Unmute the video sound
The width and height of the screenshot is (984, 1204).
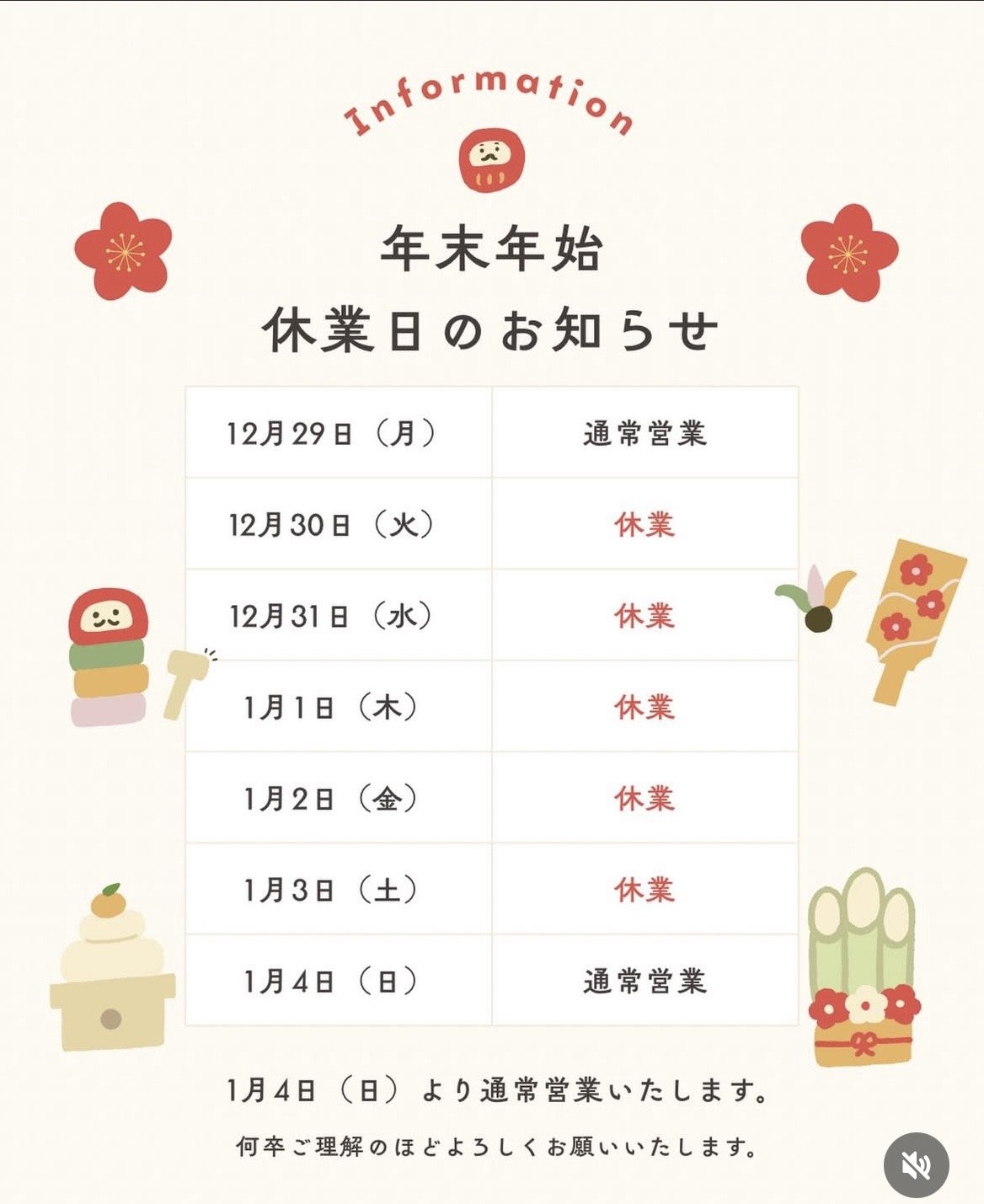pyautogui.click(x=916, y=1164)
